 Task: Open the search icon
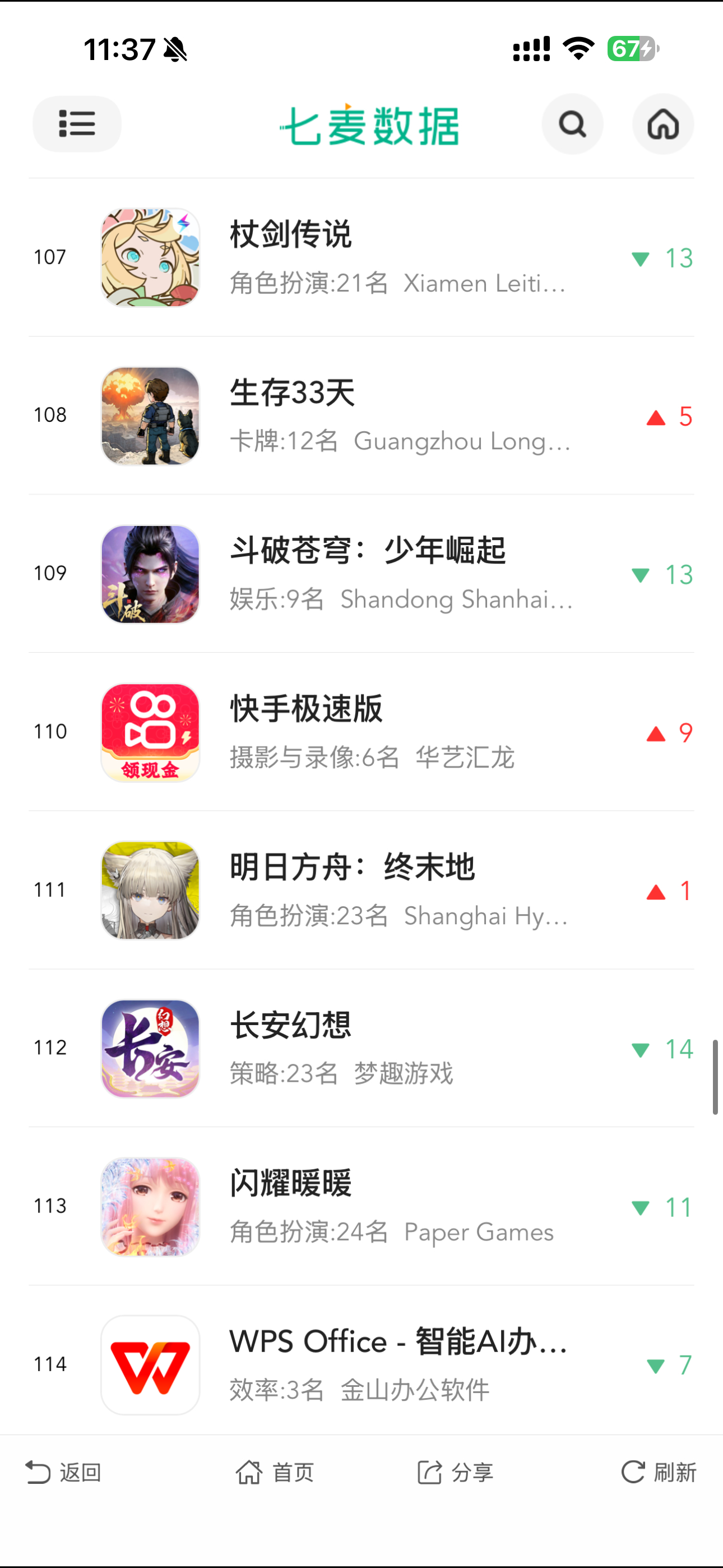coord(572,123)
